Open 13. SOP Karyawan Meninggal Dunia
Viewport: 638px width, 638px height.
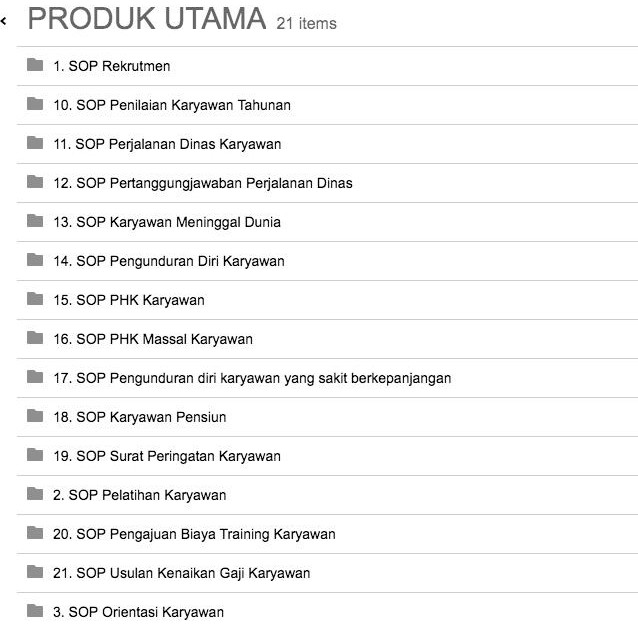tap(166, 222)
